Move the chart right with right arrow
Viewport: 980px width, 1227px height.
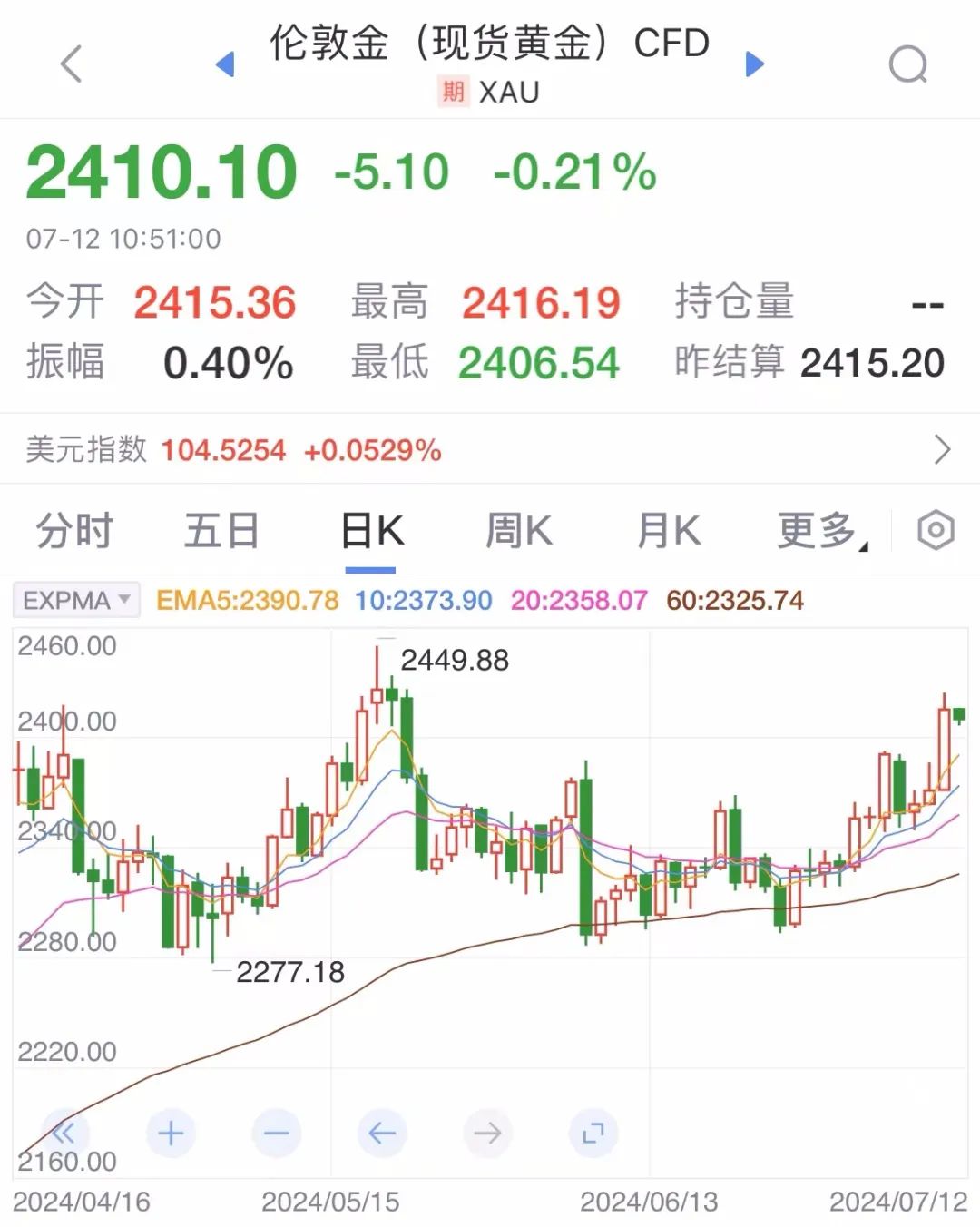click(487, 1133)
